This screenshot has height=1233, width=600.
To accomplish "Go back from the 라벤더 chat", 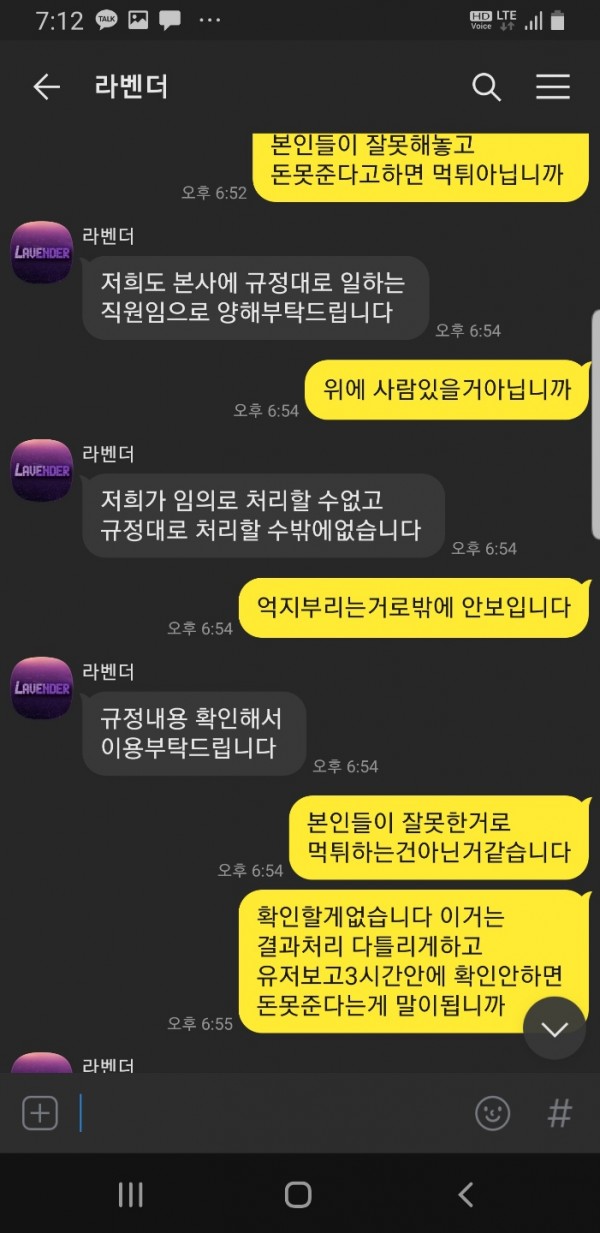I will [46, 87].
